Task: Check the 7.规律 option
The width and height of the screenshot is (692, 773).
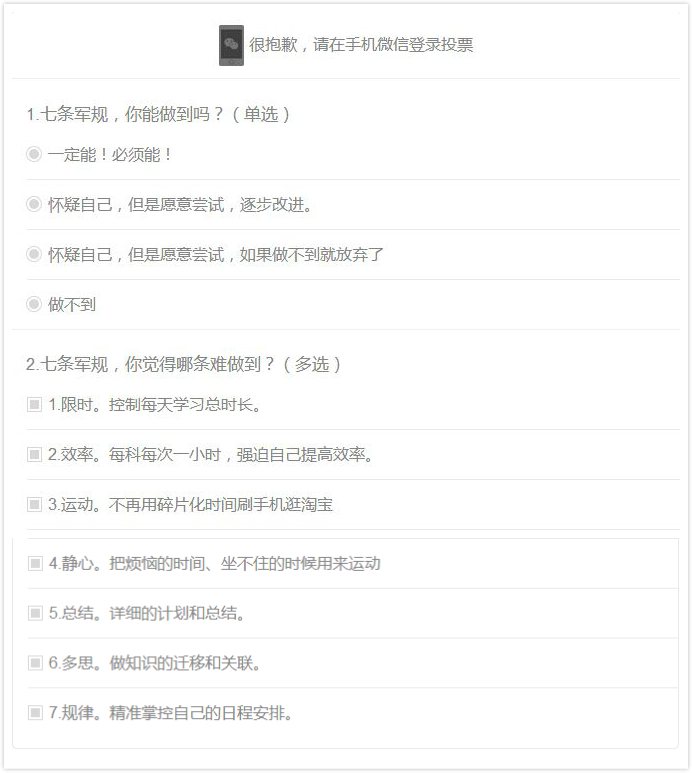Action: point(35,714)
